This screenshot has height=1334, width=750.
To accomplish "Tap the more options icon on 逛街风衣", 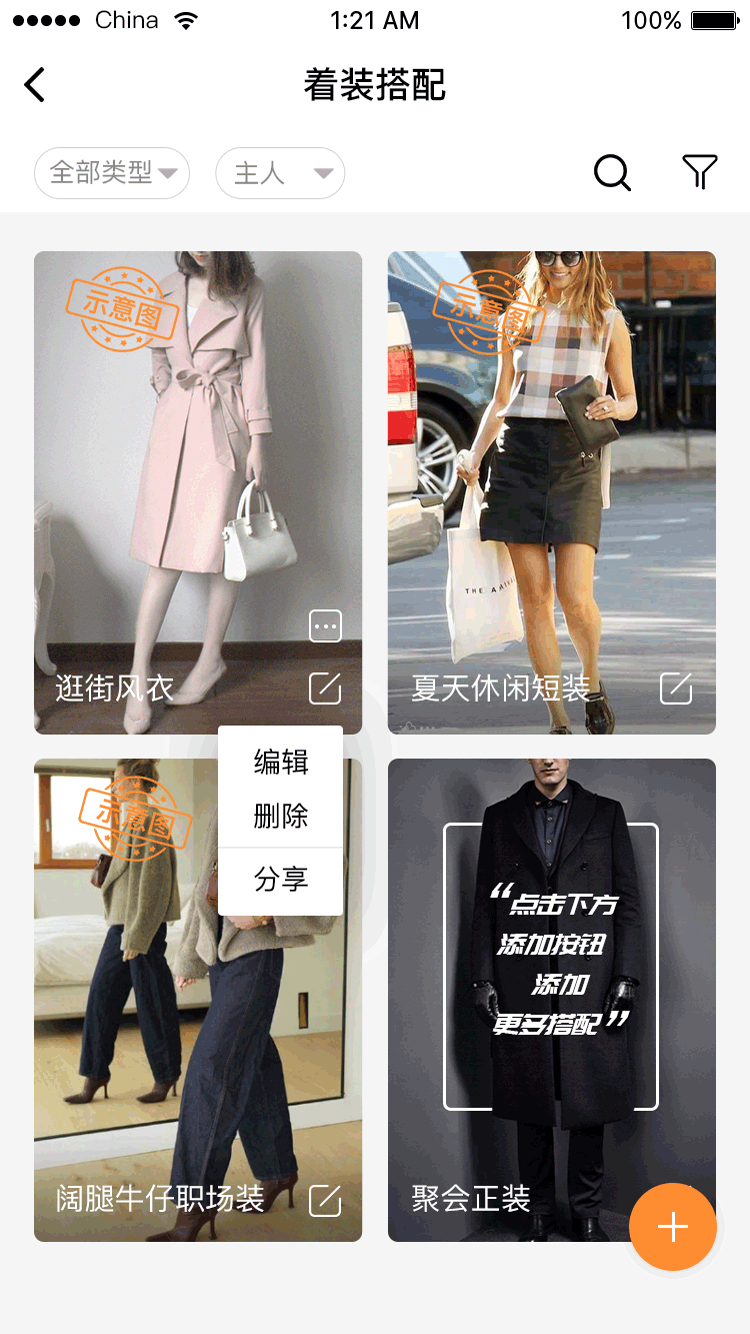I will pos(325,626).
